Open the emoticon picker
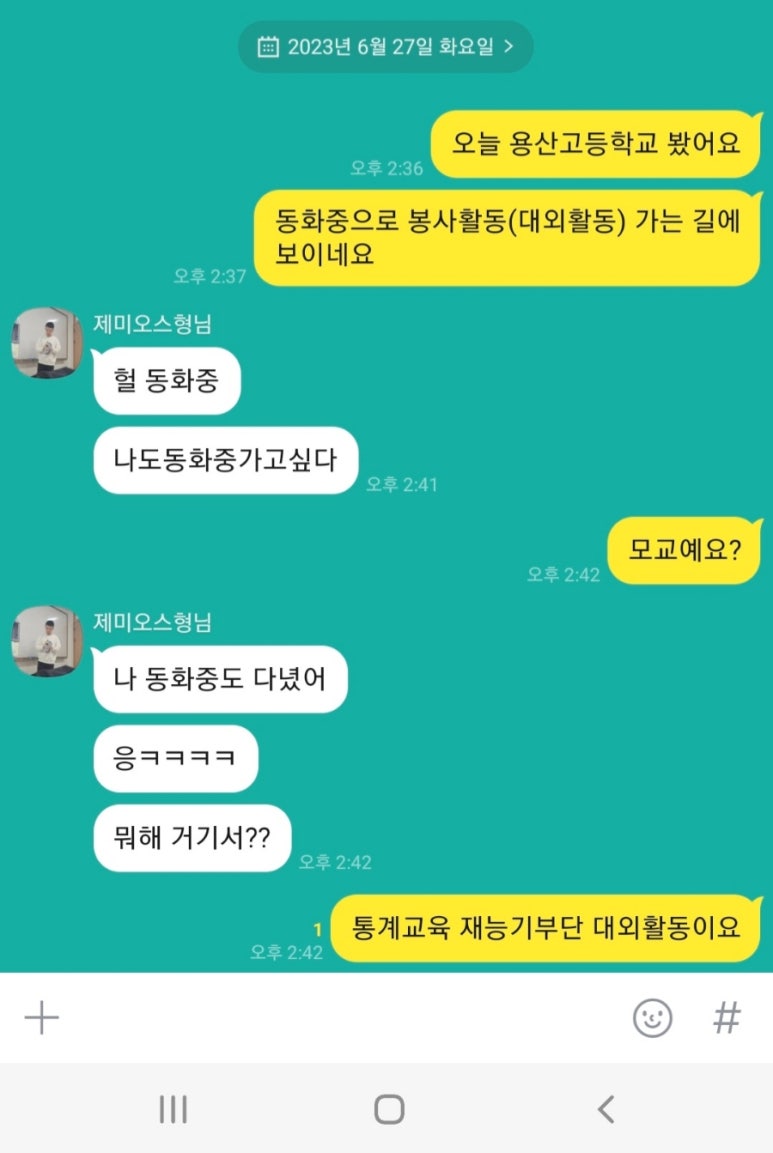Image resolution: width=773 pixels, height=1153 pixels. [652, 1018]
